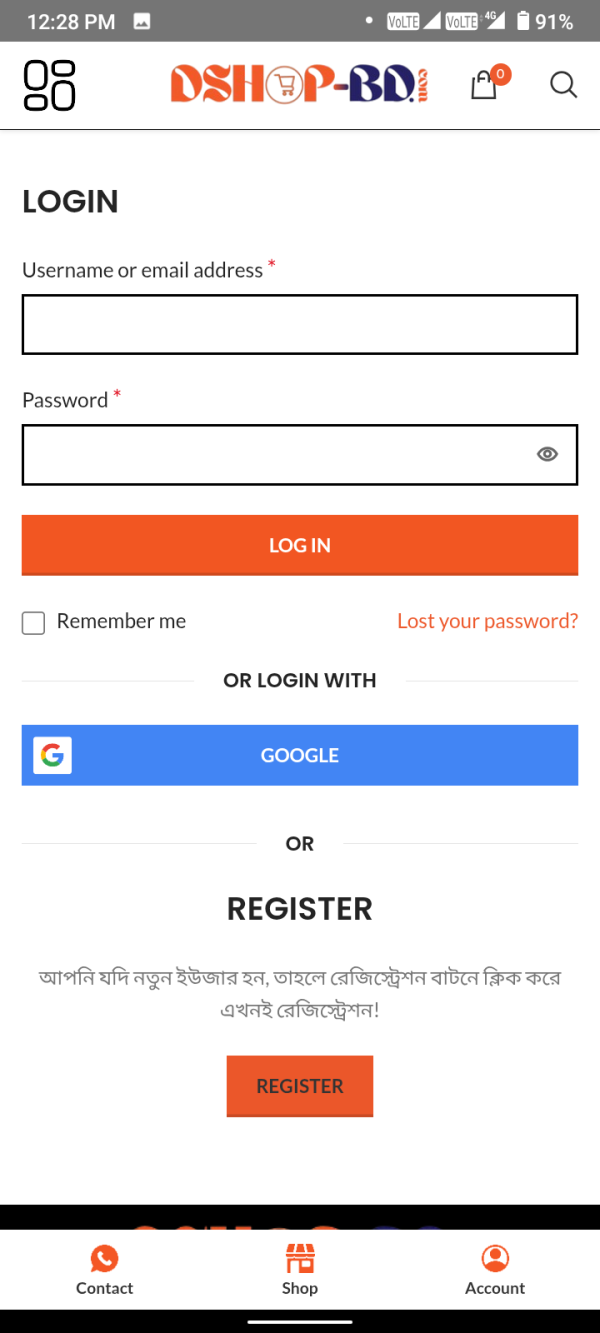Show password with the eye icon

coord(547,454)
